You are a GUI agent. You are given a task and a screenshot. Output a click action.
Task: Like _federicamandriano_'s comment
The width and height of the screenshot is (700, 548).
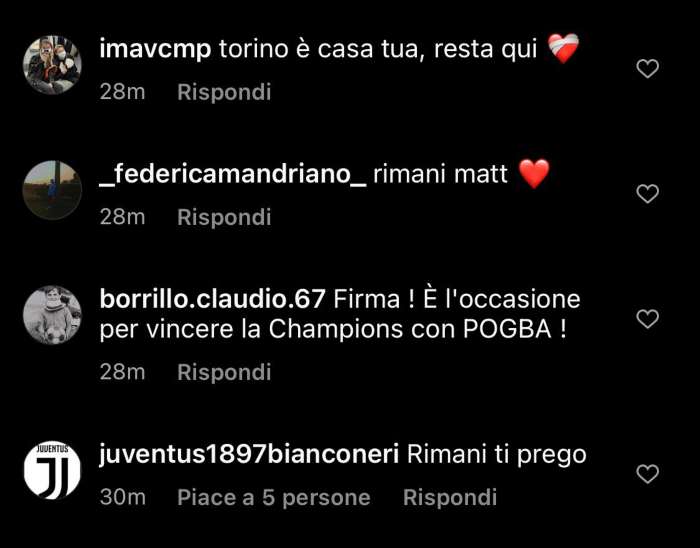click(x=648, y=194)
